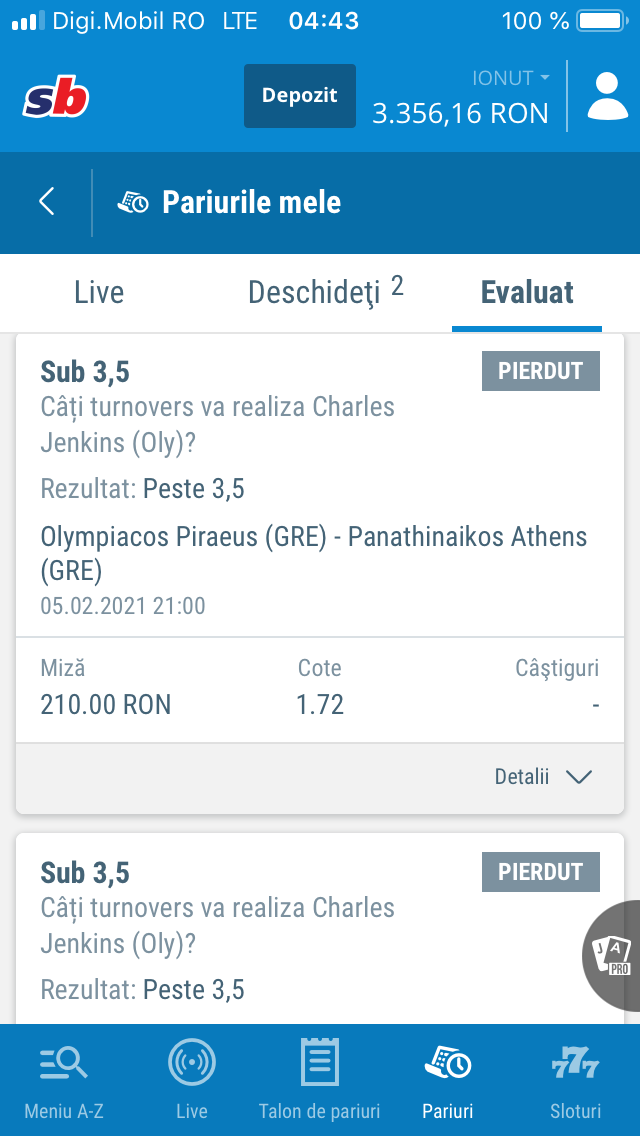The width and height of the screenshot is (640, 1136).
Task: Open the Sloturi section
Action: 575,1079
